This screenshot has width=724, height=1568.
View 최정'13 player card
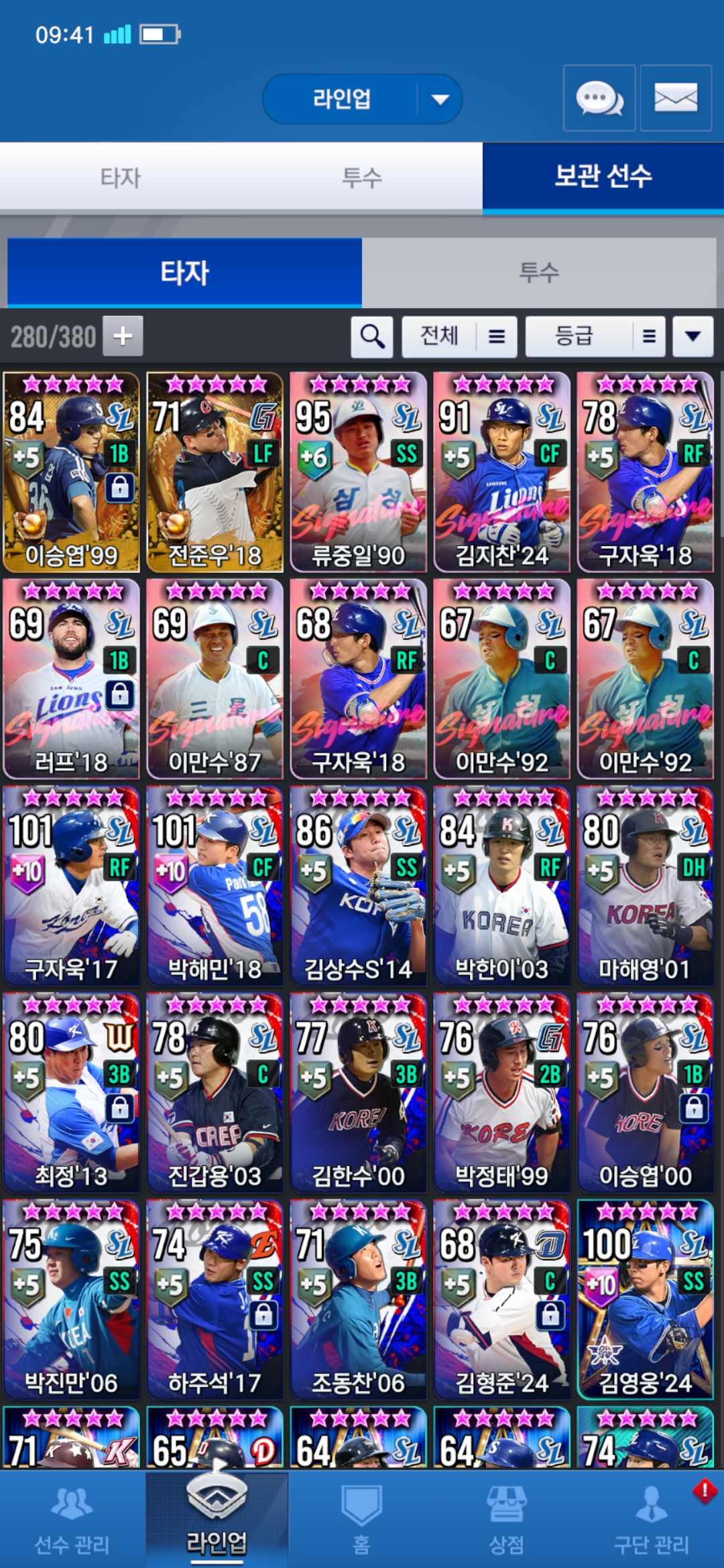click(71, 1092)
